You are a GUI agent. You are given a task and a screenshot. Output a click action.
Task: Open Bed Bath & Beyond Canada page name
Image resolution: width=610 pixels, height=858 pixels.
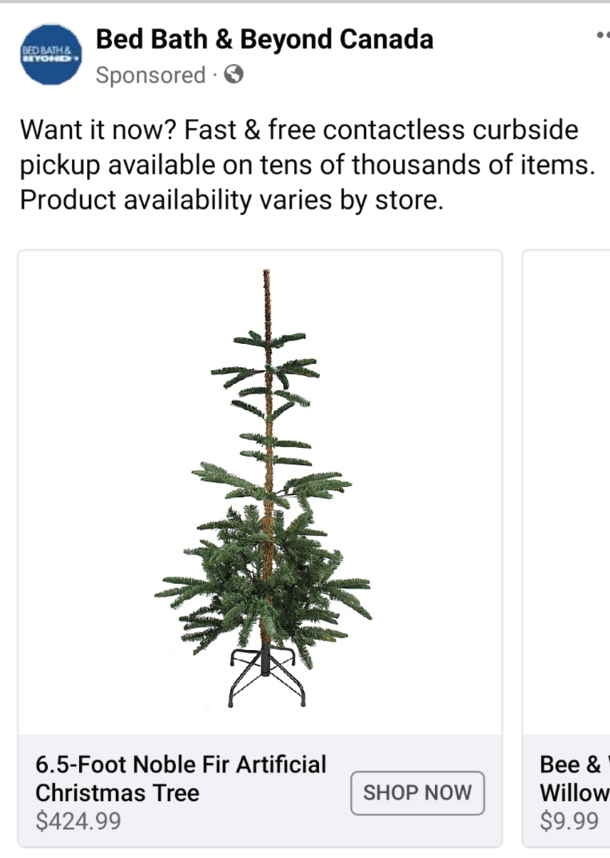[265, 40]
